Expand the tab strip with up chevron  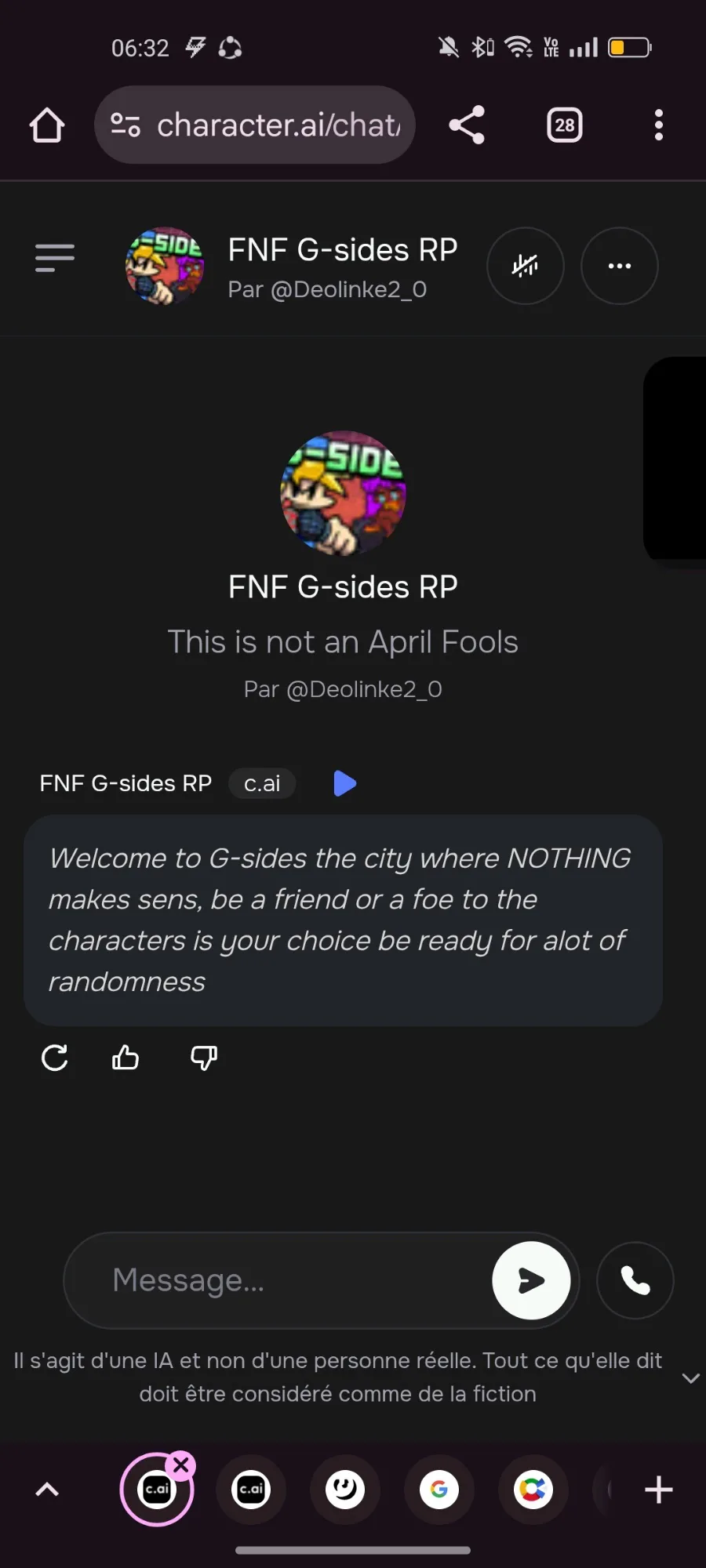point(47,1490)
